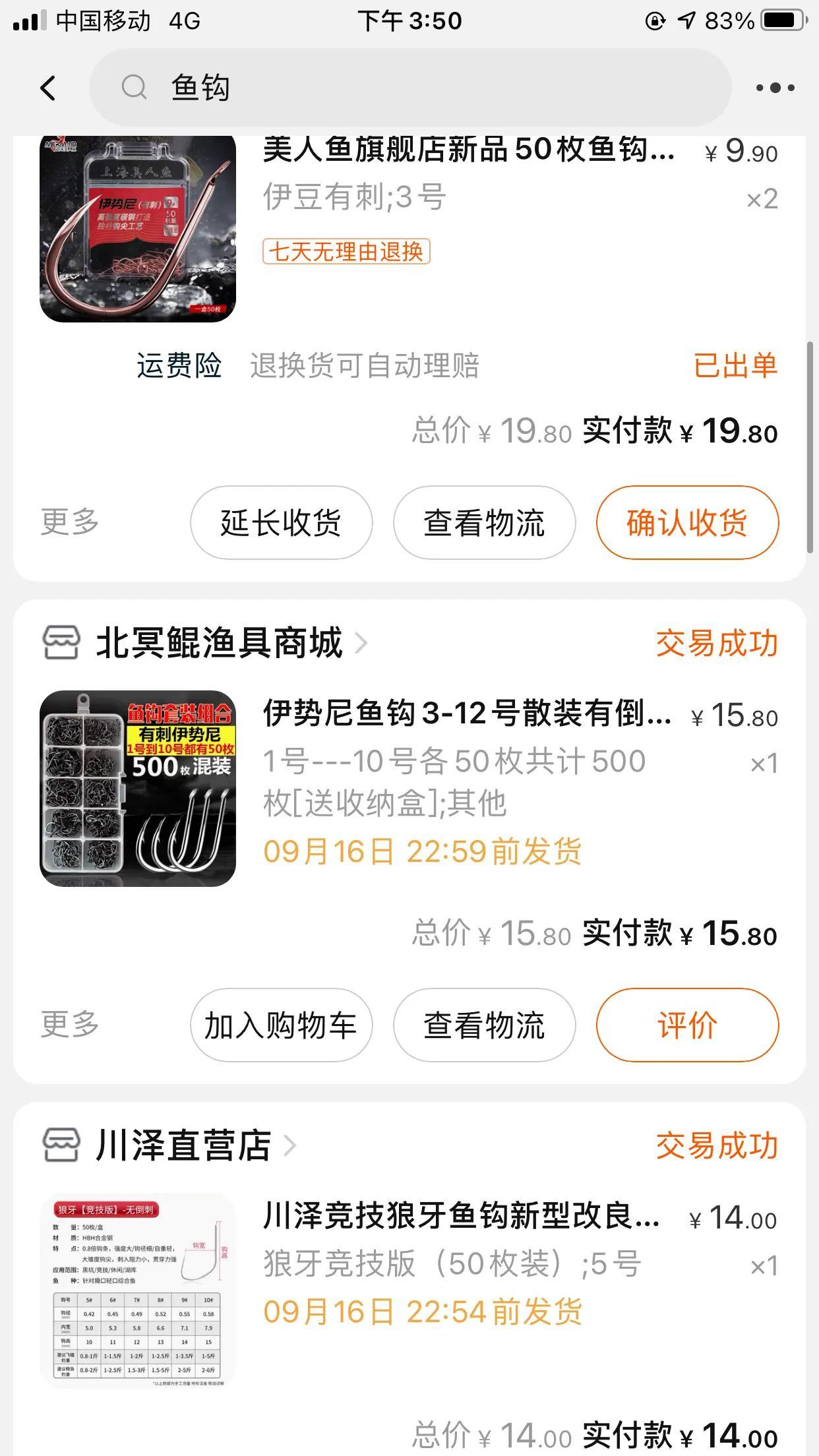
Task: Open the 川泽竞技狼牙鱼钩 product
Action: click(409, 1290)
